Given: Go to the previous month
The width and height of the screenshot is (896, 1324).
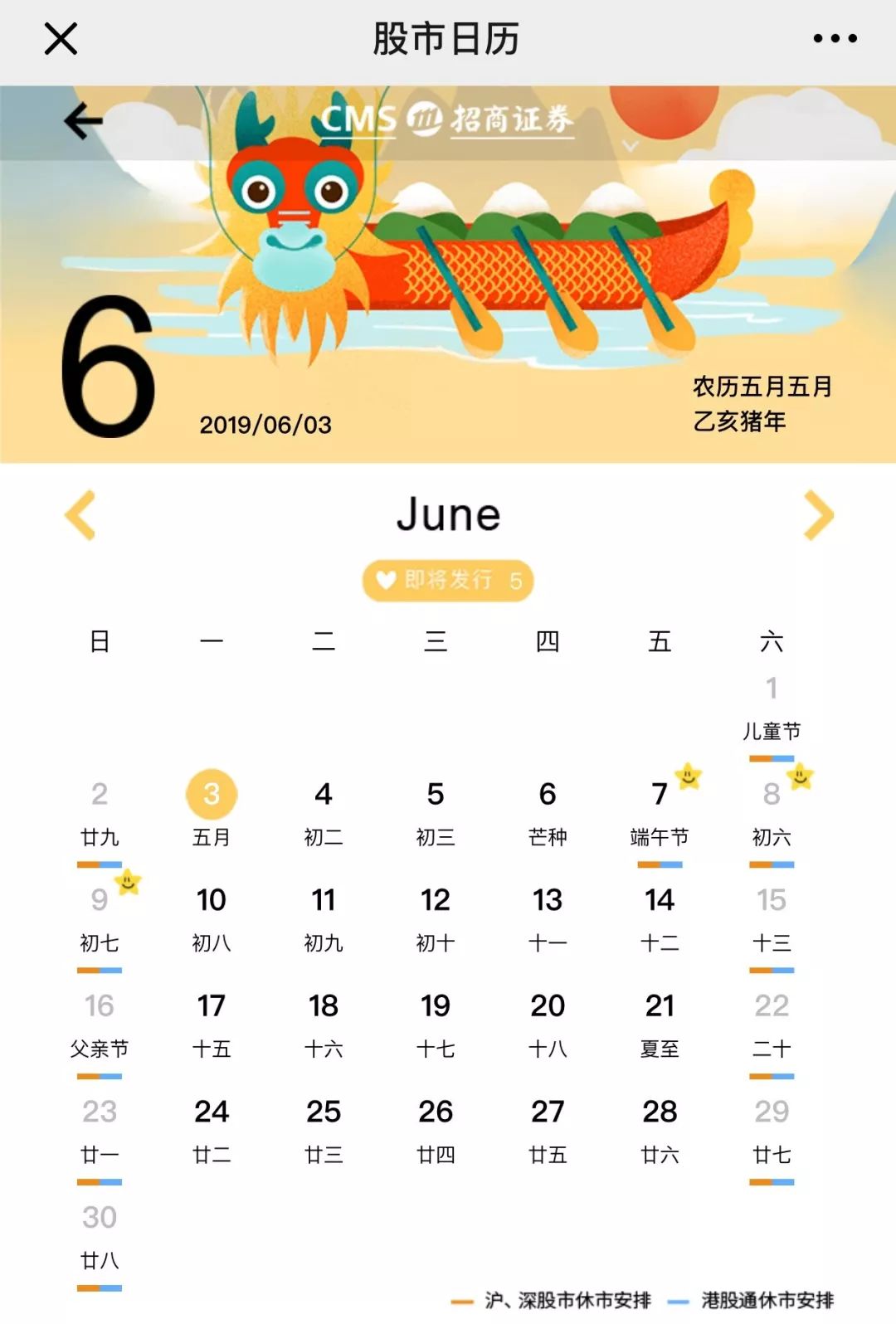Looking at the screenshot, I should pos(80,515).
